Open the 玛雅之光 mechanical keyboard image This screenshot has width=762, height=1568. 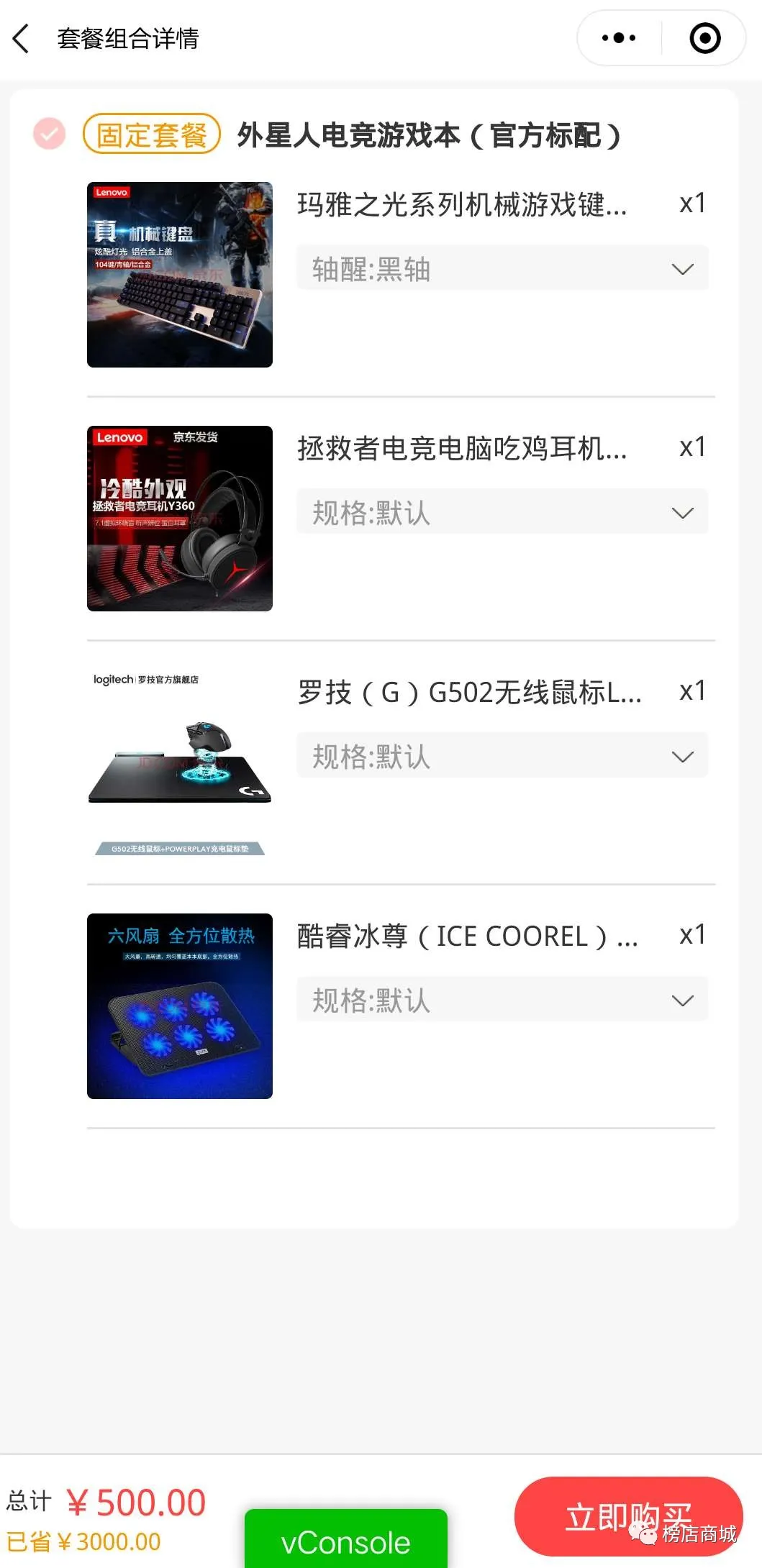[180, 275]
